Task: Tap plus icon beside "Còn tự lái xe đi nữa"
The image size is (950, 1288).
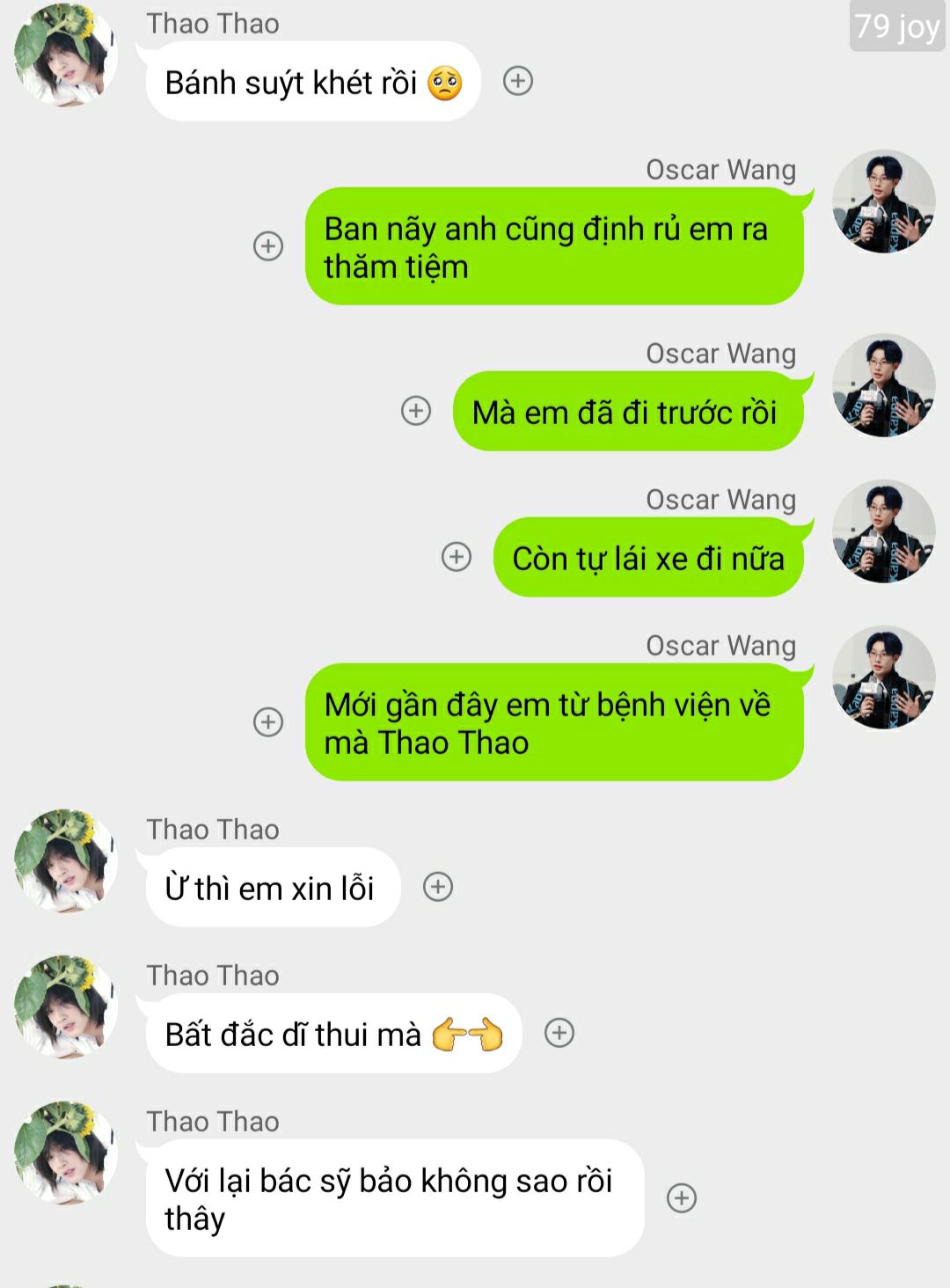Action: click(x=457, y=557)
